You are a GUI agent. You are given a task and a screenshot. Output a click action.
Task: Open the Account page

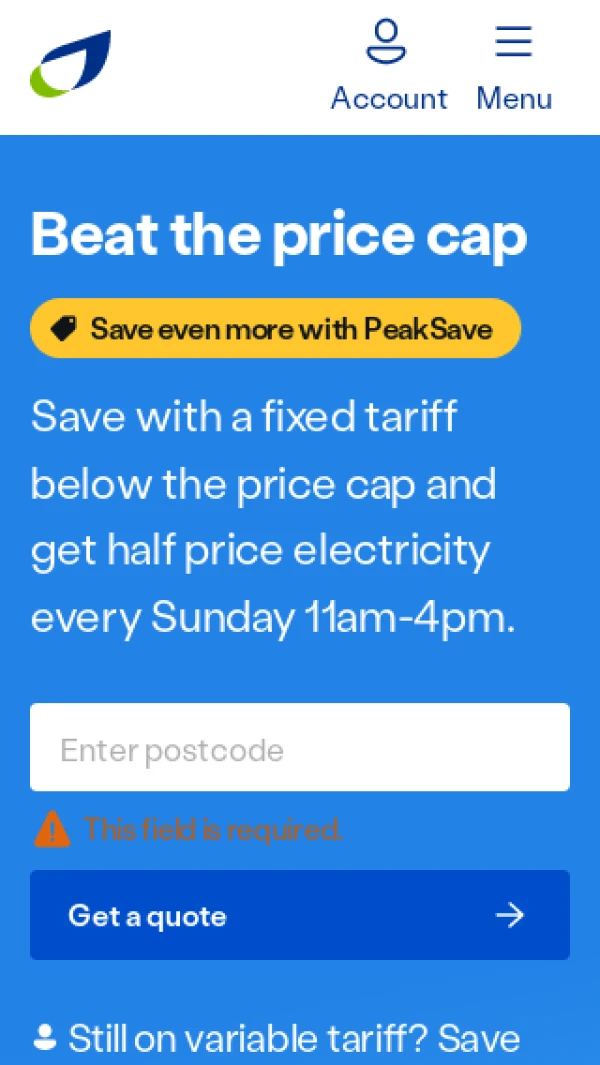coord(388,67)
